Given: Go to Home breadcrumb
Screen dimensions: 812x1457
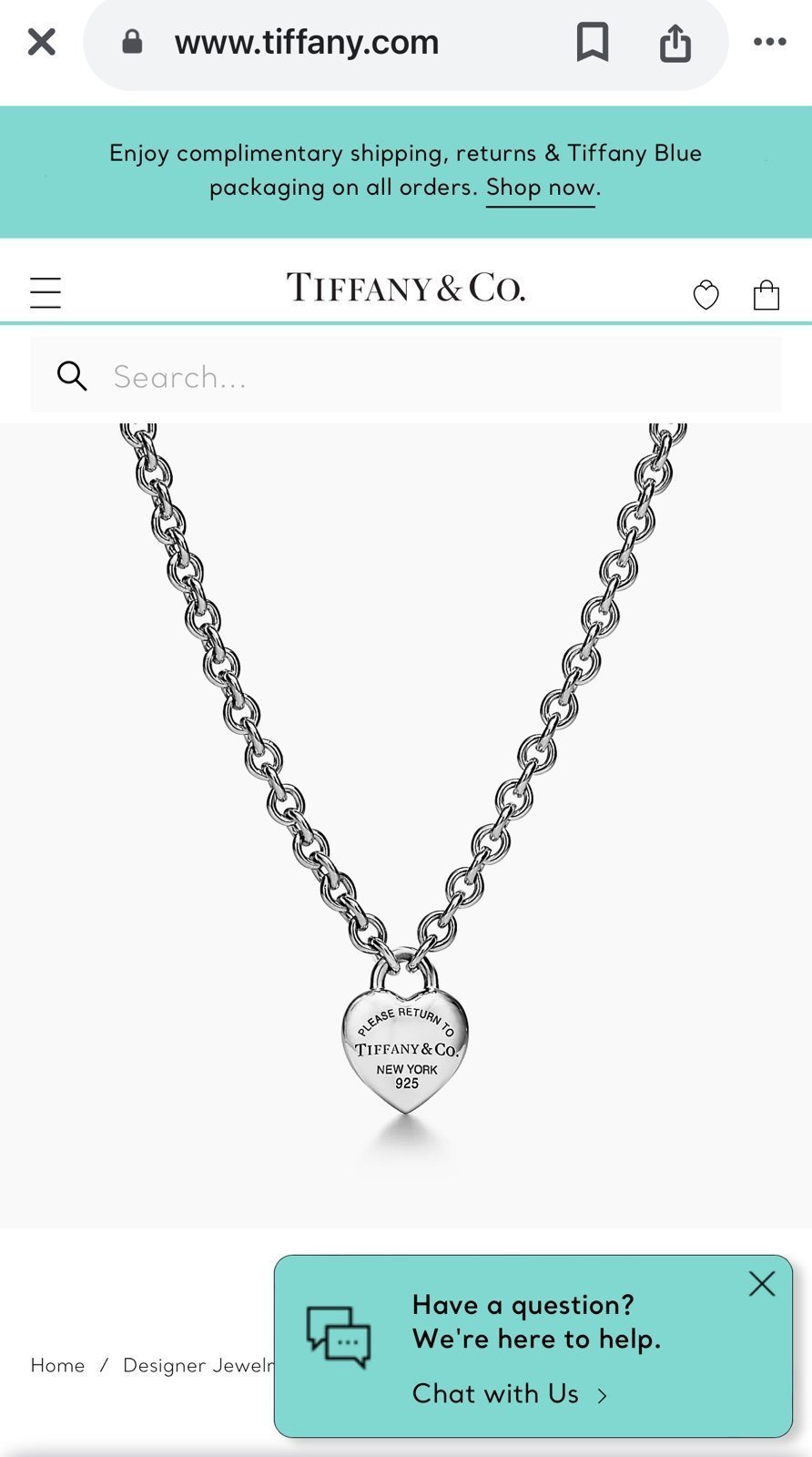Looking at the screenshot, I should 57,1366.
